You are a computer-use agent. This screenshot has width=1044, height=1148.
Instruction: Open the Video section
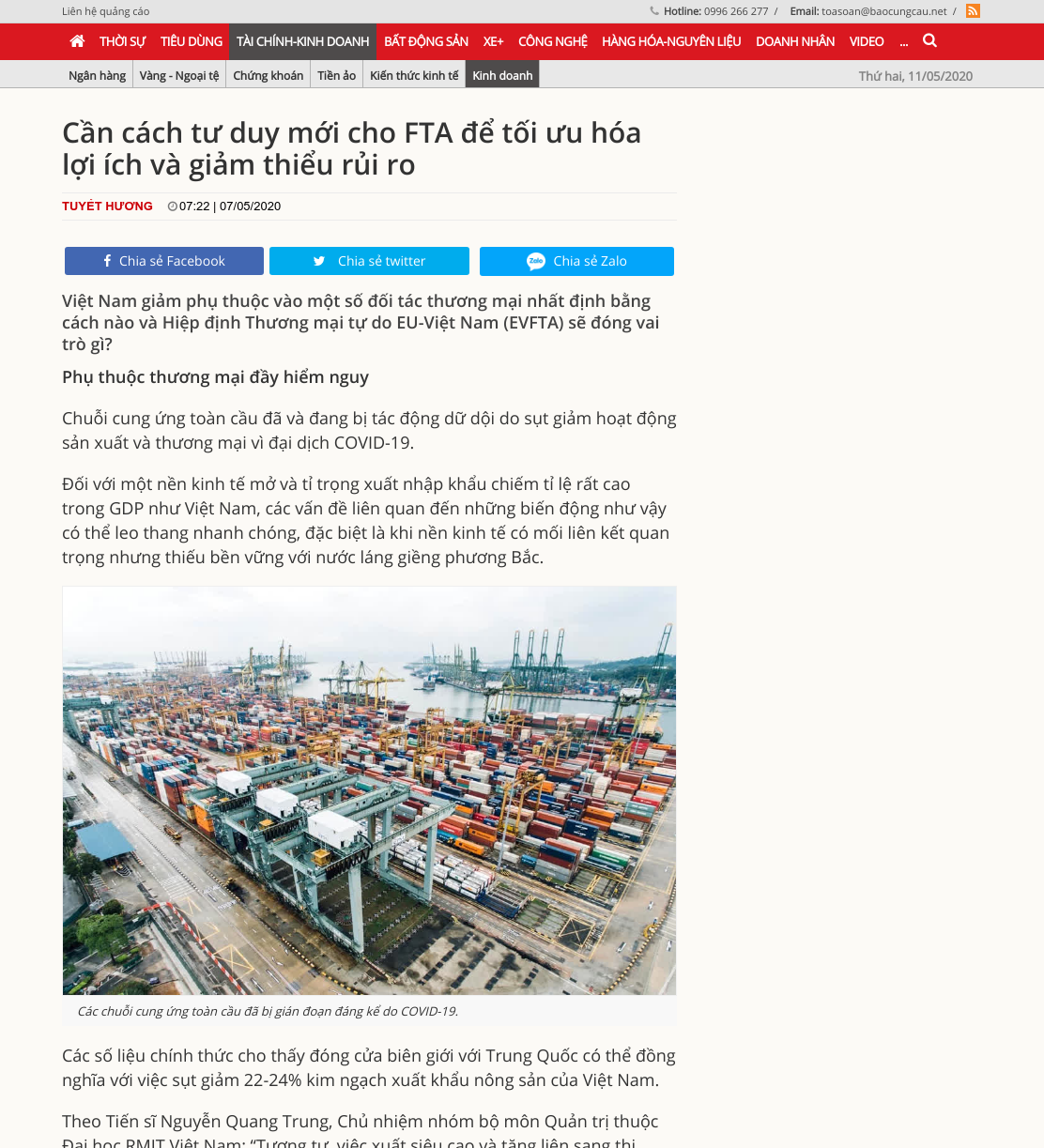click(x=867, y=41)
